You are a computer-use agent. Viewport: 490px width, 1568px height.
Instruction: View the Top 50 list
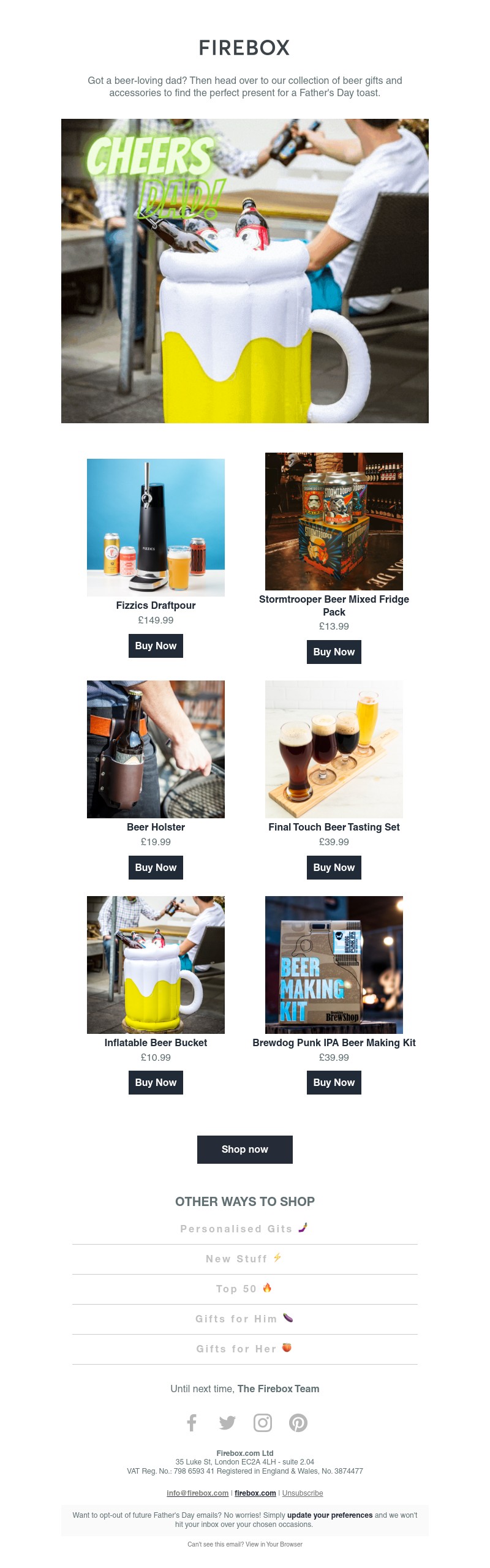pos(243,1289)
